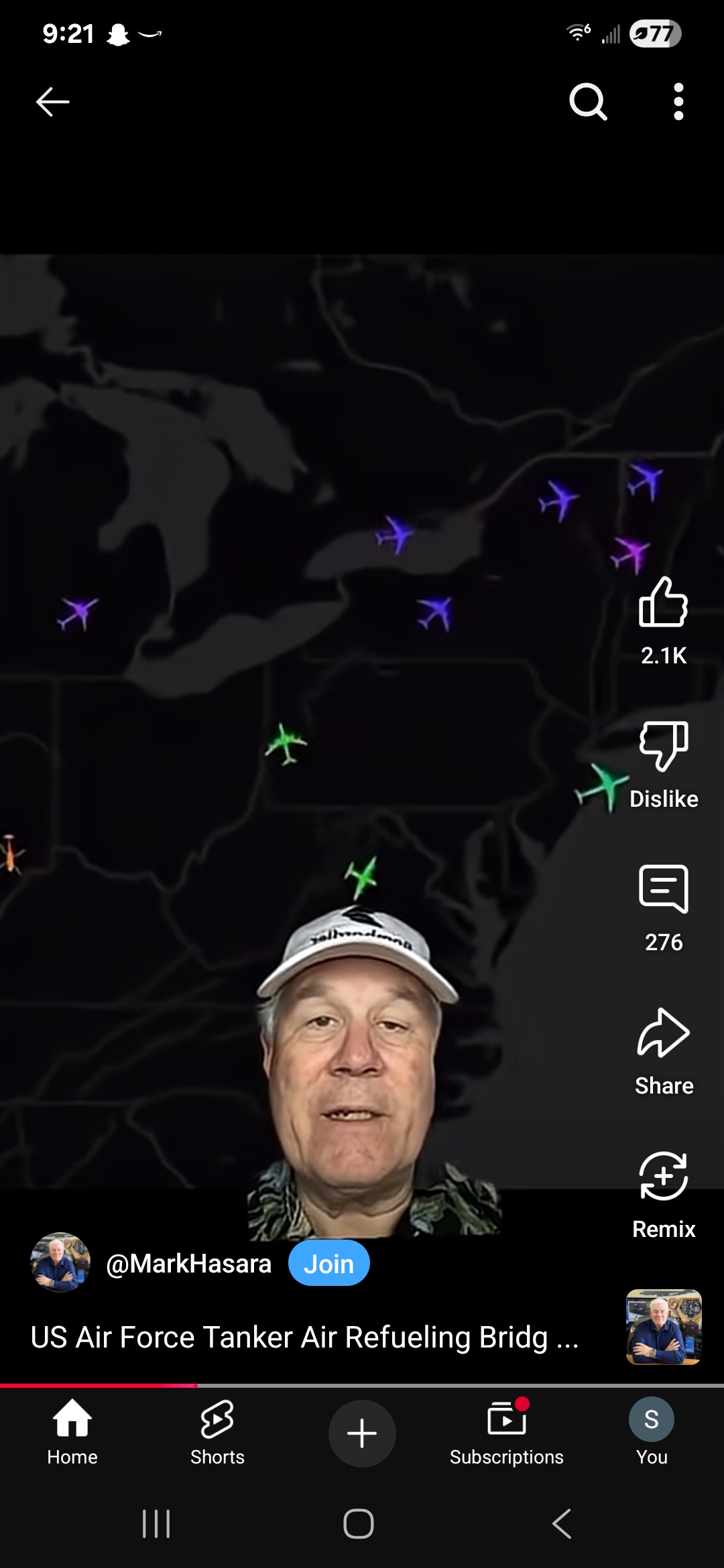Open the @MarkHasara channel handle

188,1264
